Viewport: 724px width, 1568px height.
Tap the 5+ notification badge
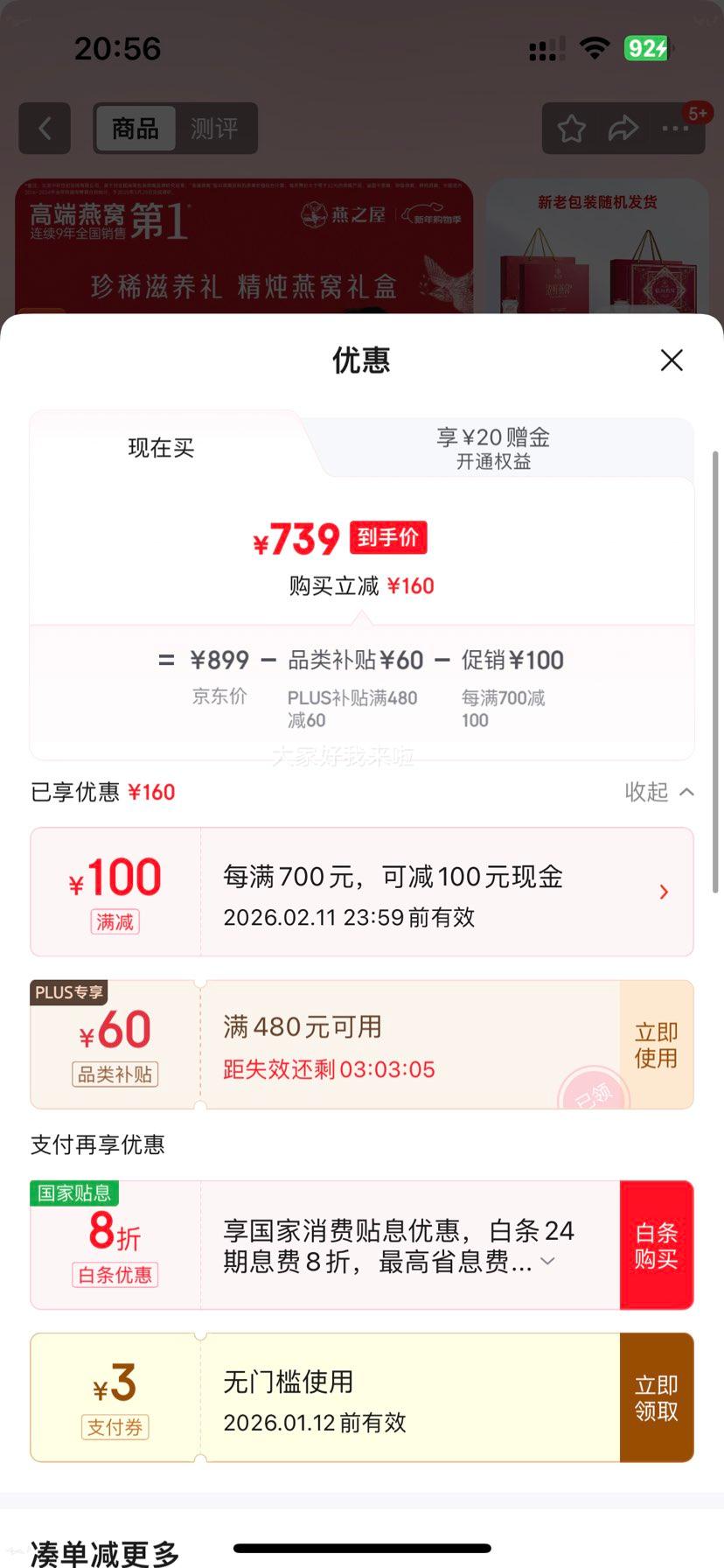(700, 112)
